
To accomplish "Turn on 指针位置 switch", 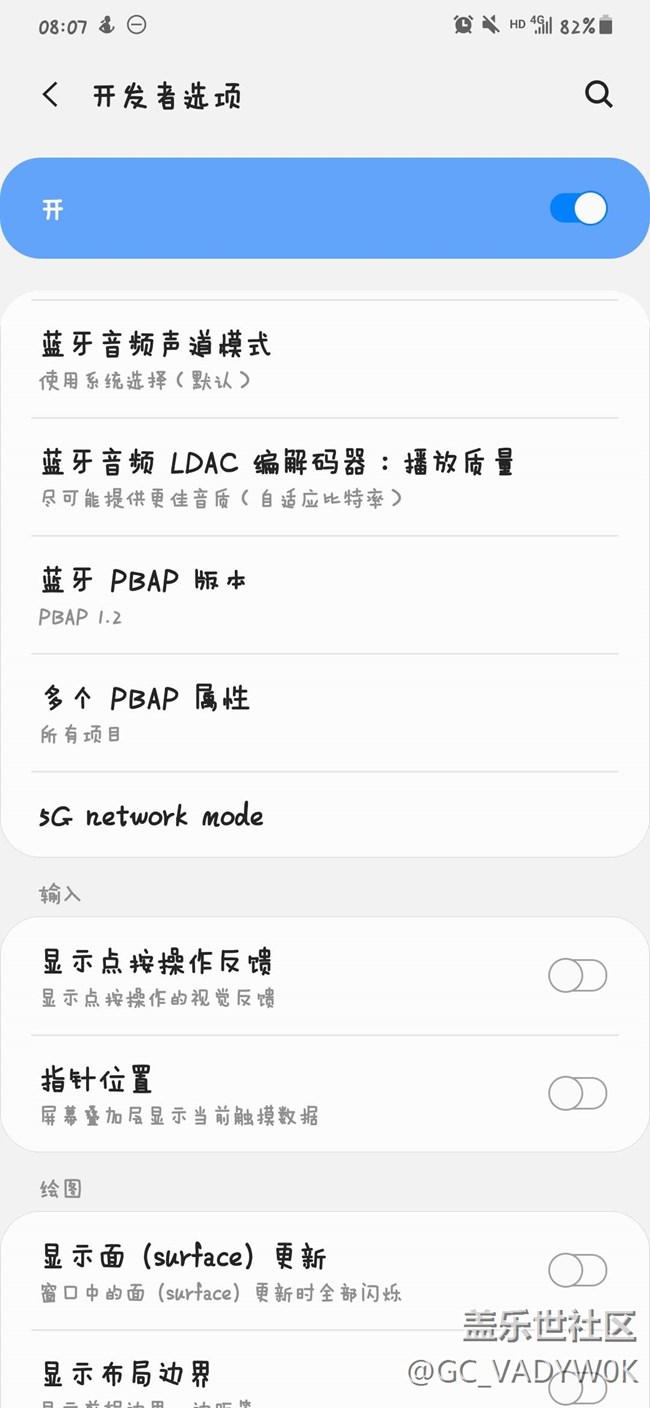I will click(577, 1094).
